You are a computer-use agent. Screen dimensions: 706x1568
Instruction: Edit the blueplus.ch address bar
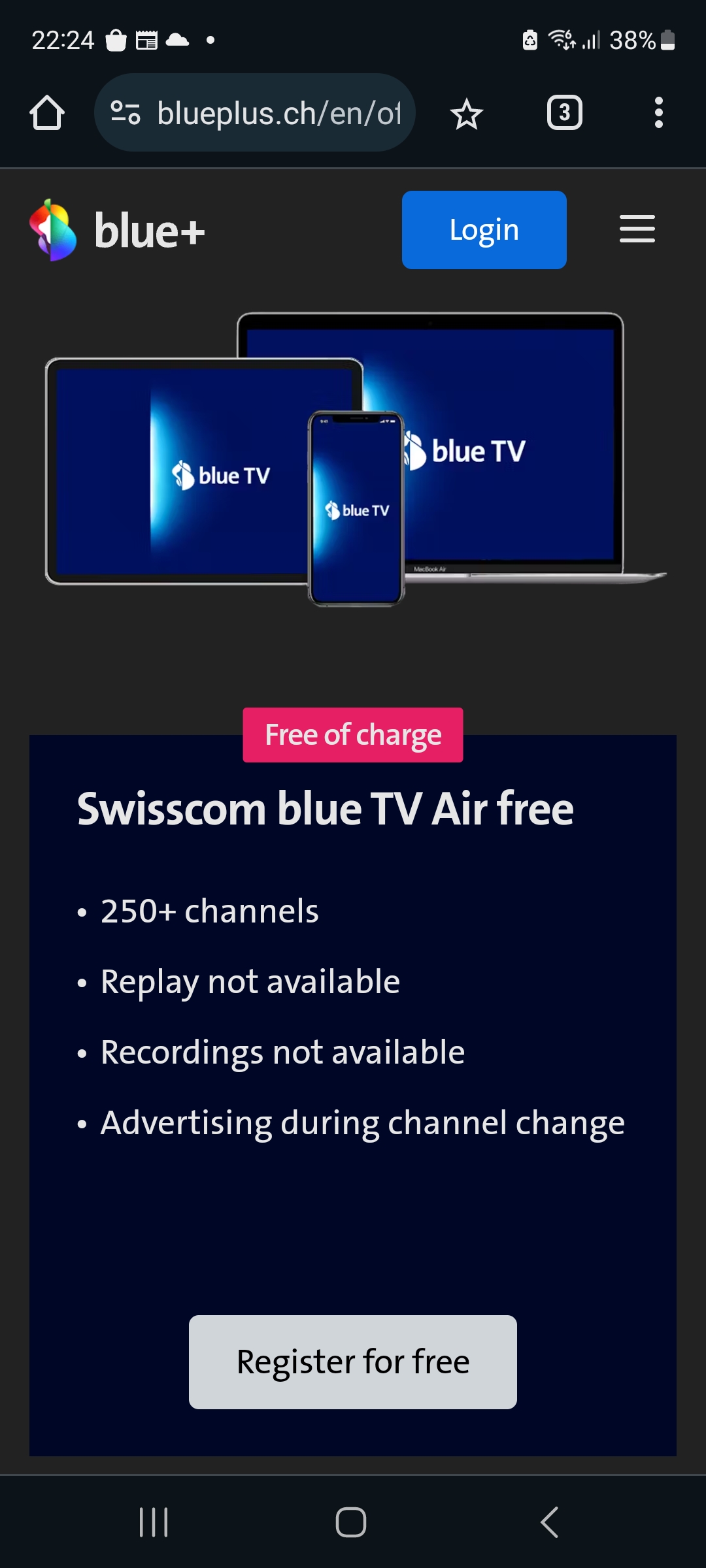pos(278,114)
